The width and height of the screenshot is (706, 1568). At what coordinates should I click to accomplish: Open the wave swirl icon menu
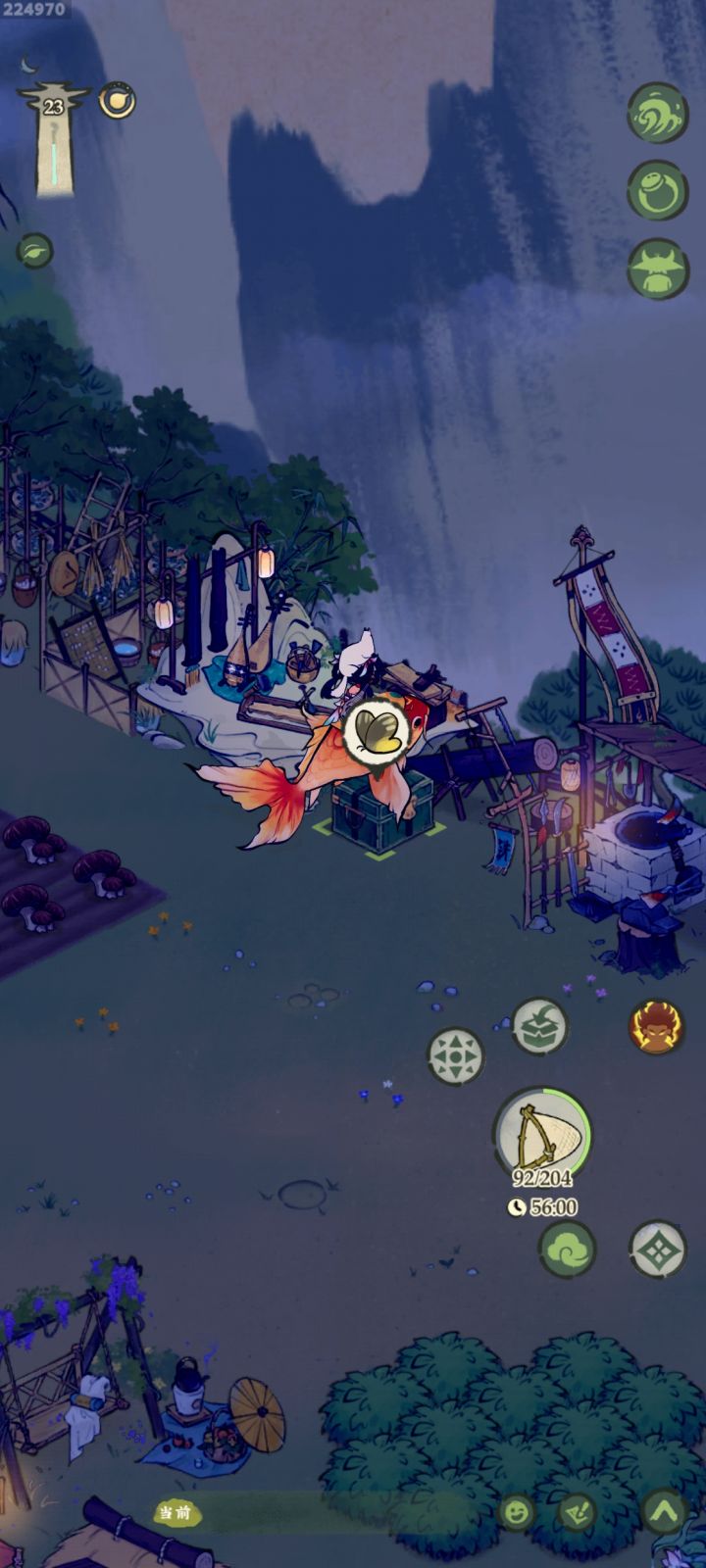658,112
